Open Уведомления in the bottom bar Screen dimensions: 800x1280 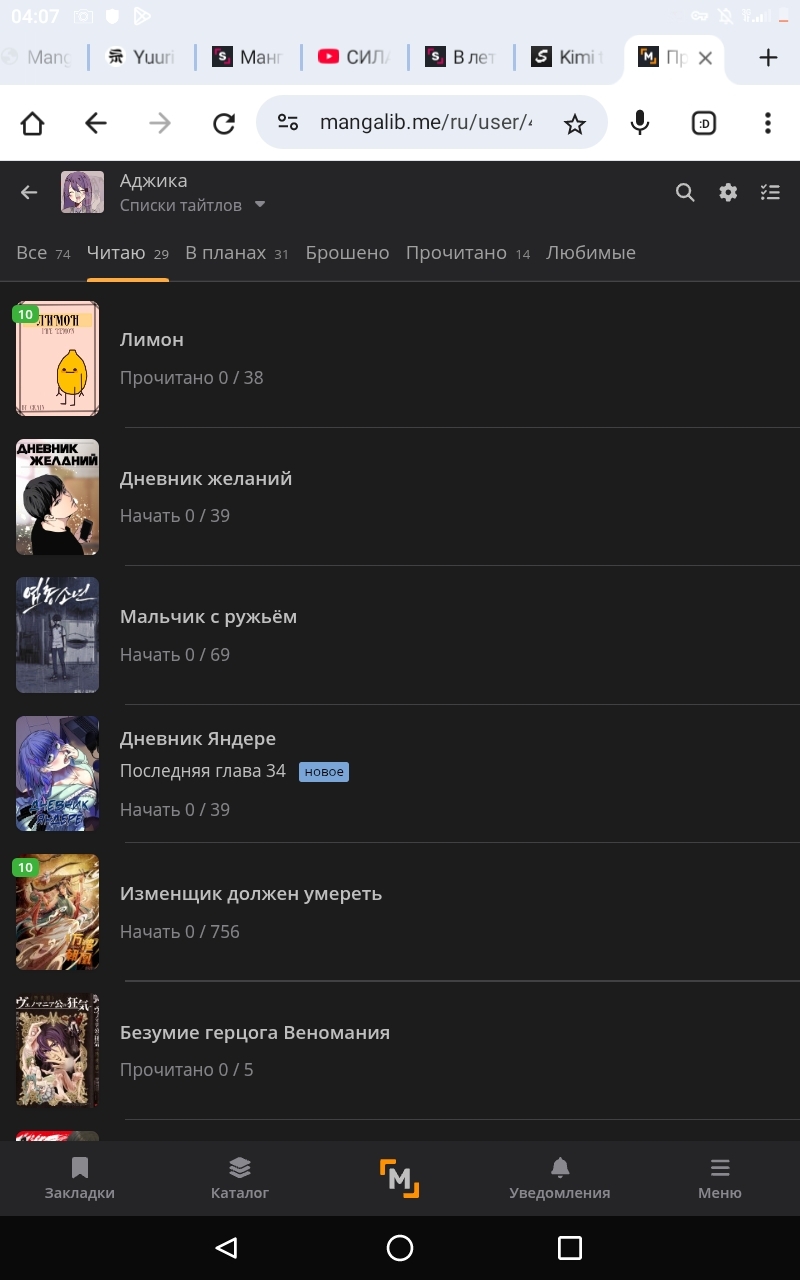click(x=560, y=1178)
